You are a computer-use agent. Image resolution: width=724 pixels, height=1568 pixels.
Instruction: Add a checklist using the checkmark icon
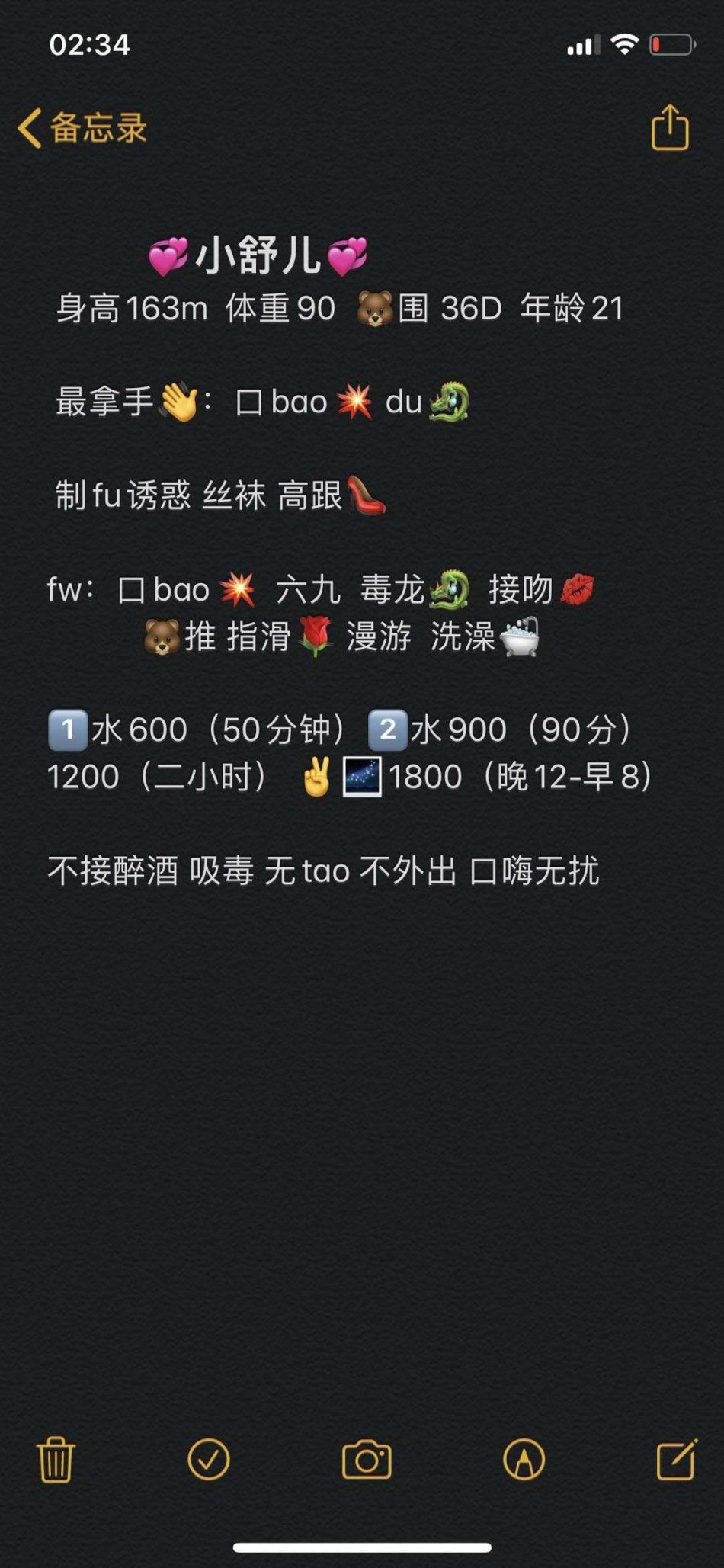tap(209, 1459)
